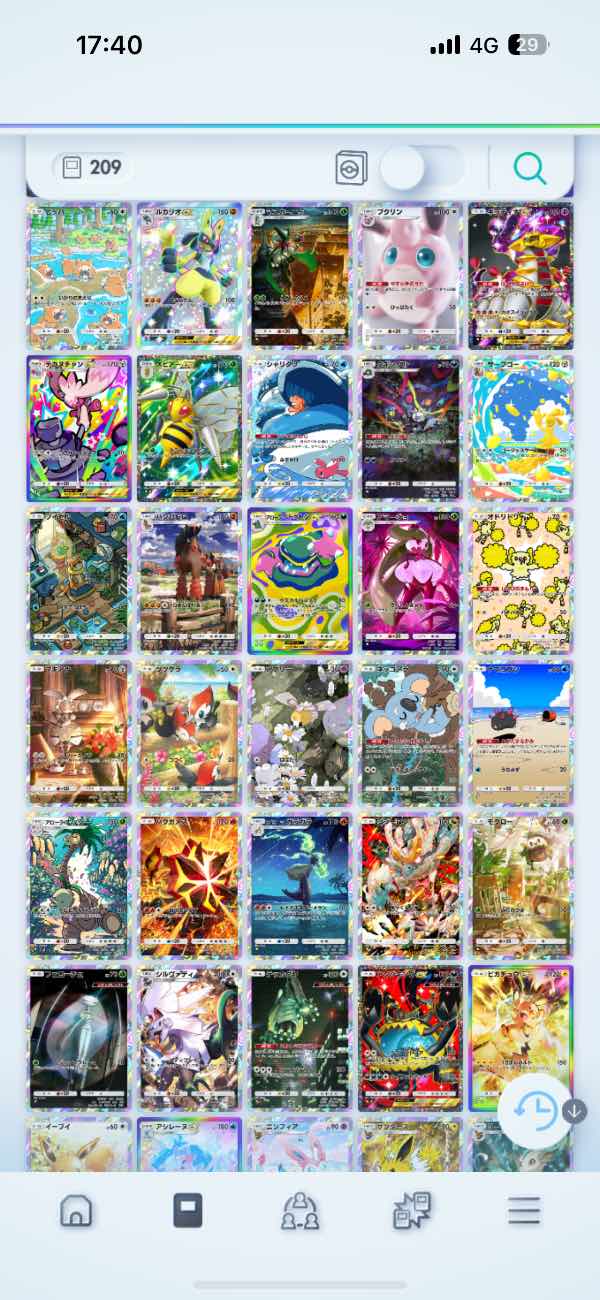Toggle the card display switch
The width and height of the screenshot is (600, 1300).
(421, 168)
